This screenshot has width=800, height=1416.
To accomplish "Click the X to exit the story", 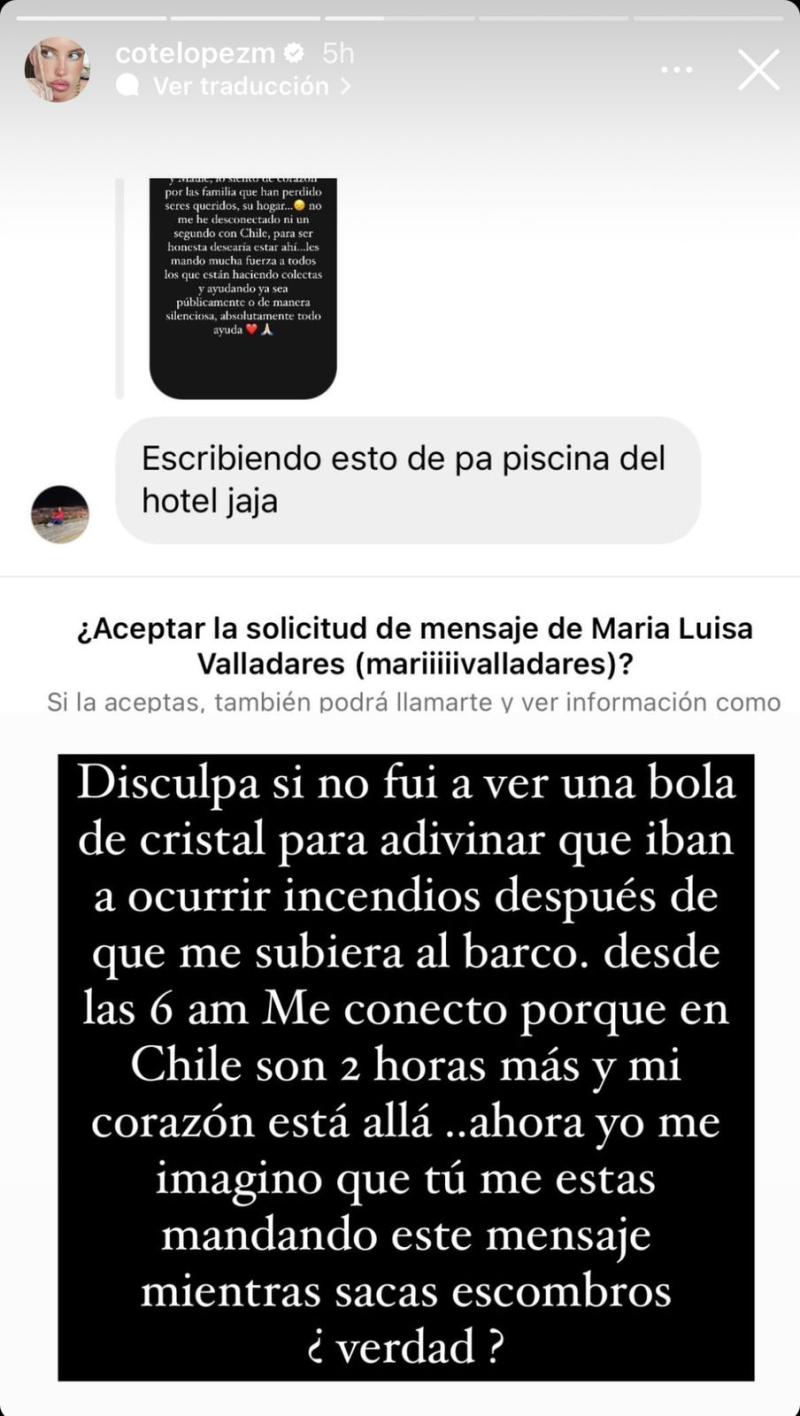I will [758, 70].
